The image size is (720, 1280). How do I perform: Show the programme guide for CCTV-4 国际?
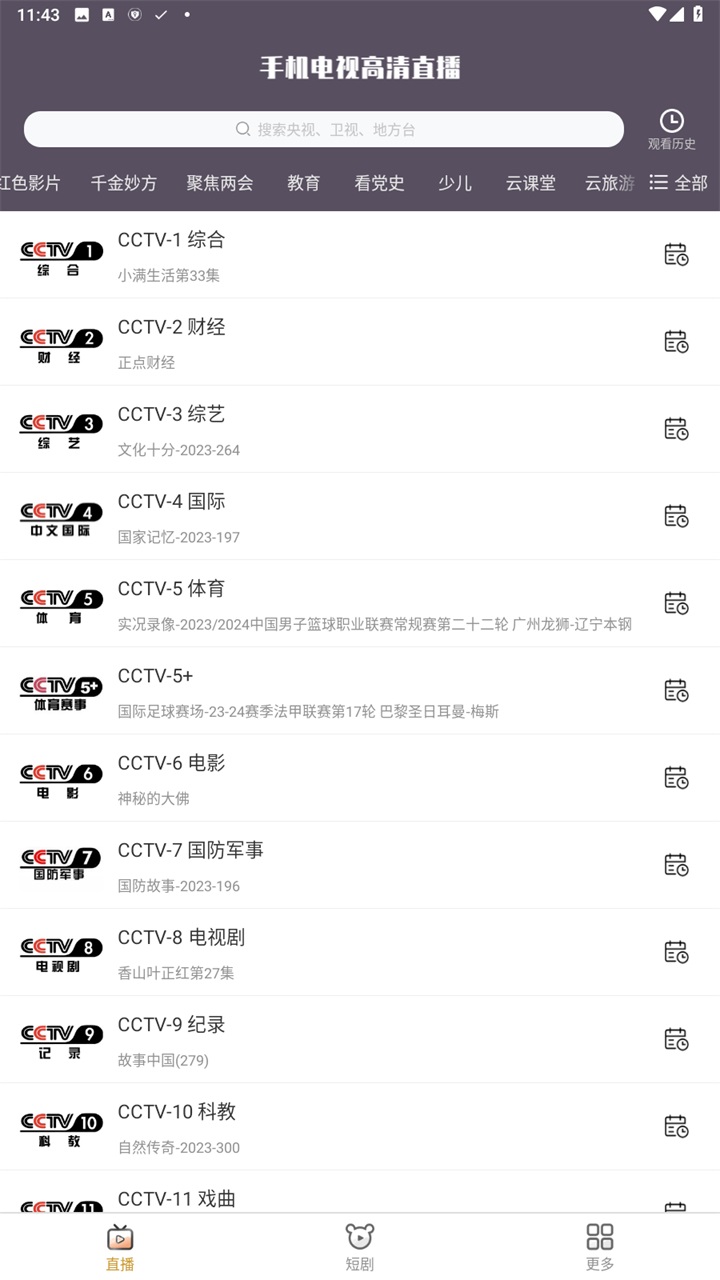676,516
